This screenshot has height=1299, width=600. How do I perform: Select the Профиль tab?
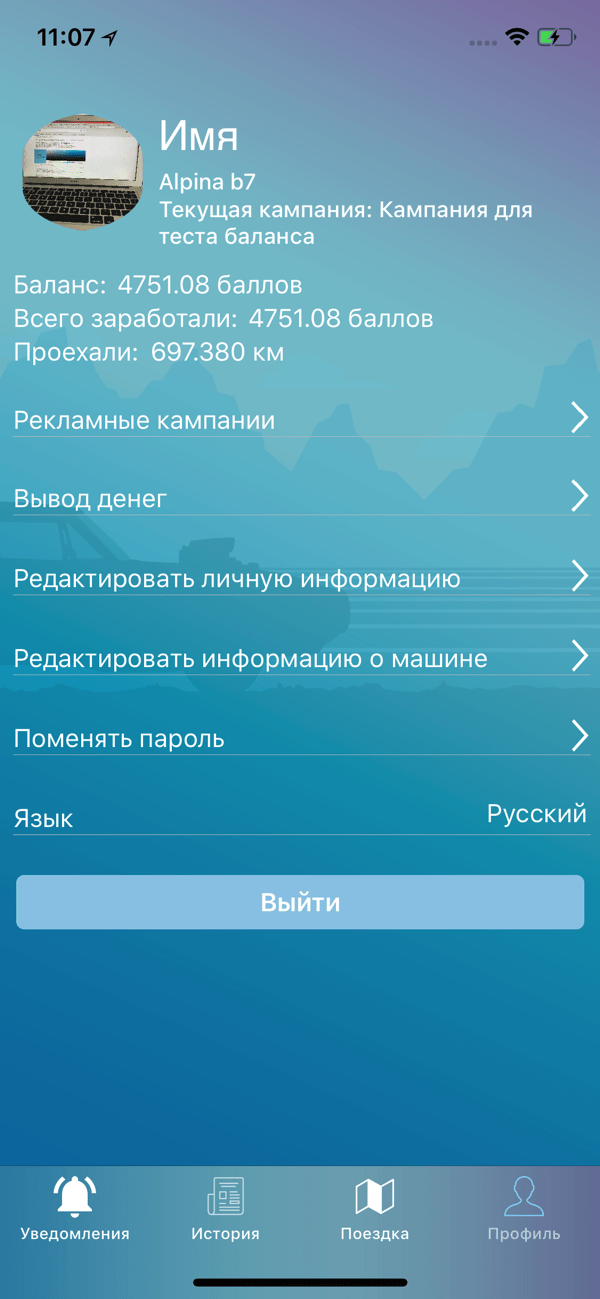coord(524,1207)
